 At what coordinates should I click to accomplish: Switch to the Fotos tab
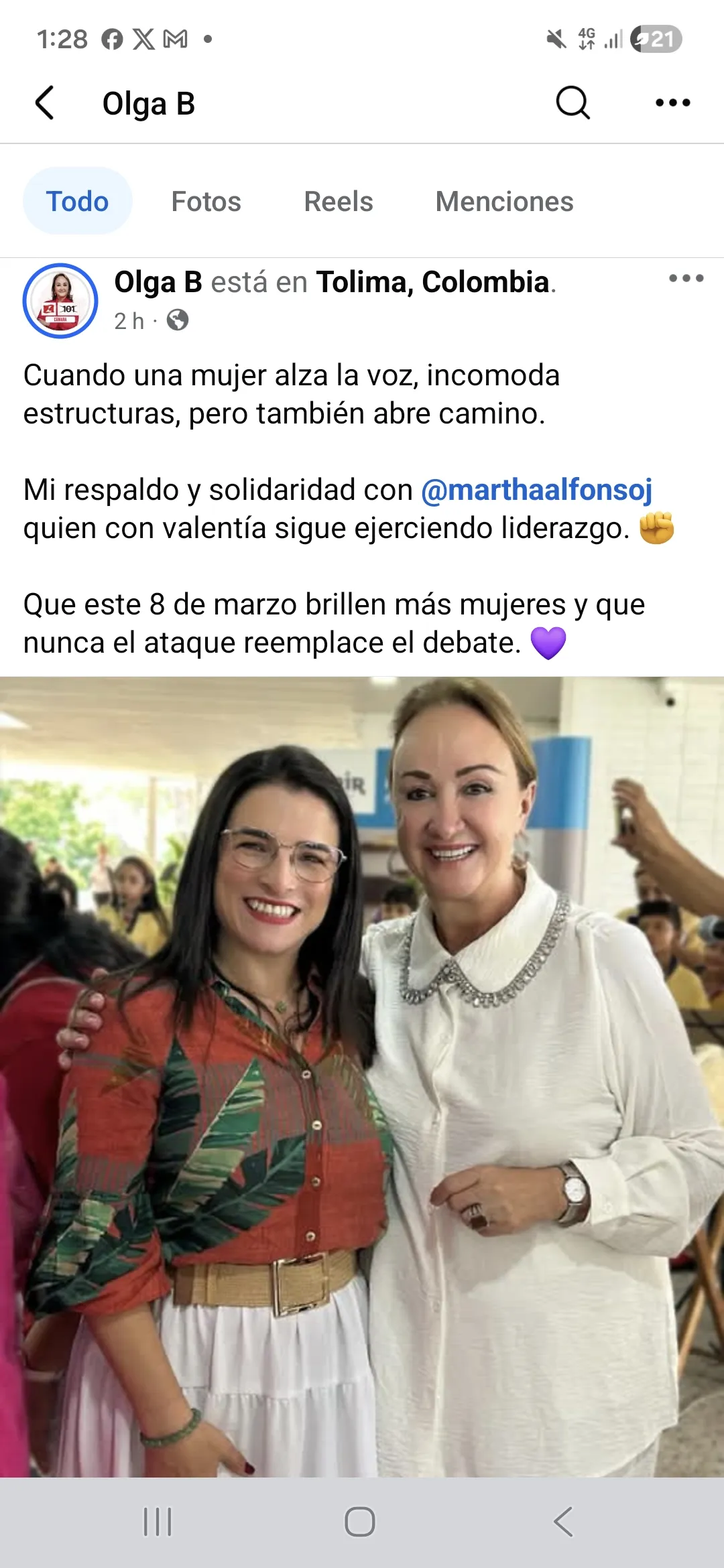pos(206,201)
